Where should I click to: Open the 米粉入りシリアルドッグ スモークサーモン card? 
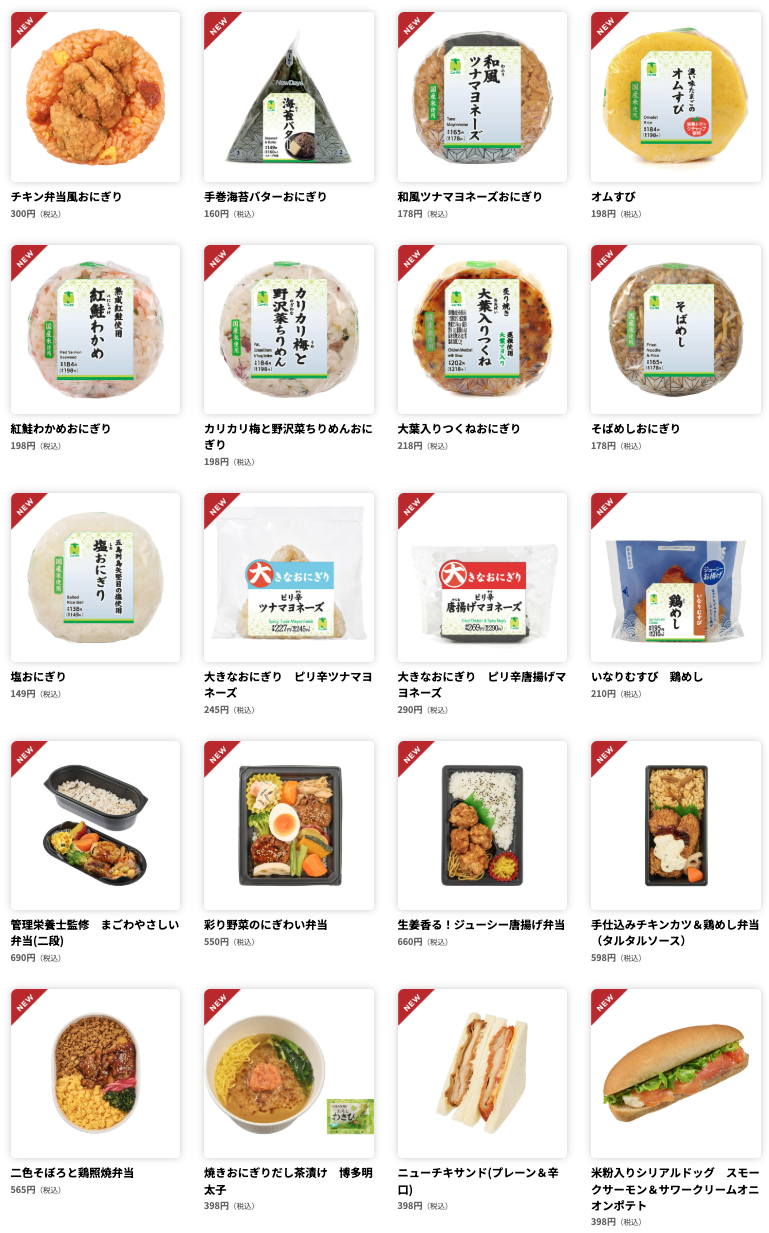point(675,1073)
